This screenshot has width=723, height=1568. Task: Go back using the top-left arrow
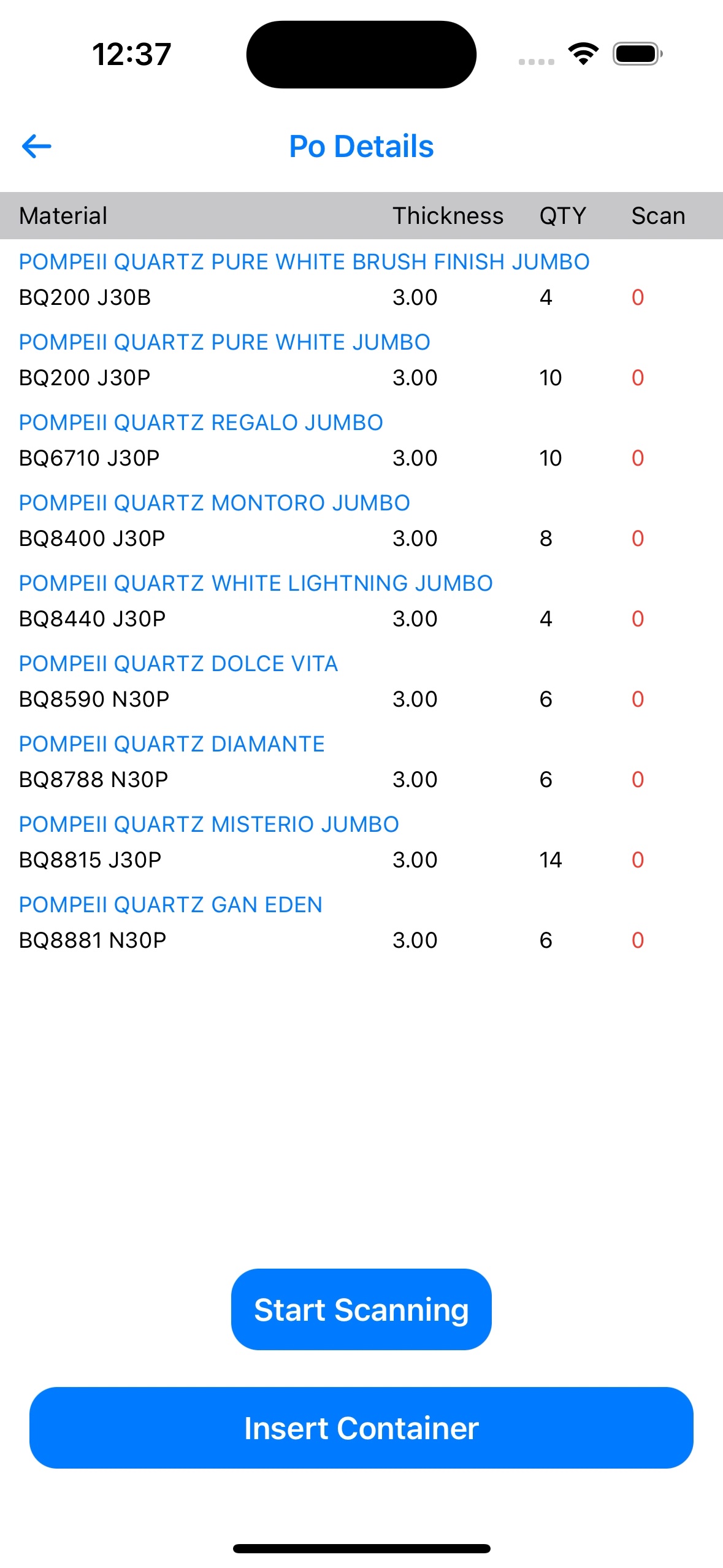click(37, 146)
